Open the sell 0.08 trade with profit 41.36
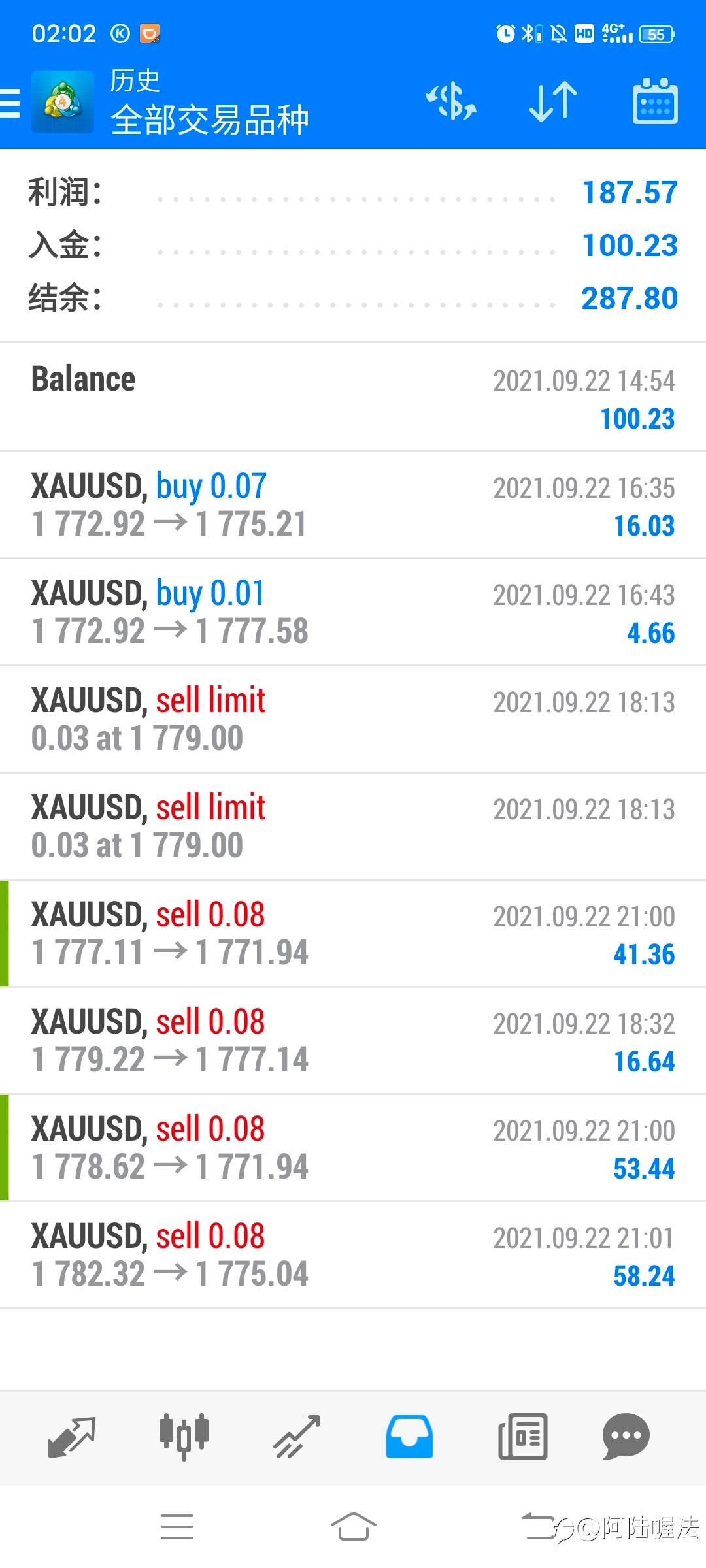706x1568 pixels. click(x=353, y=934)
